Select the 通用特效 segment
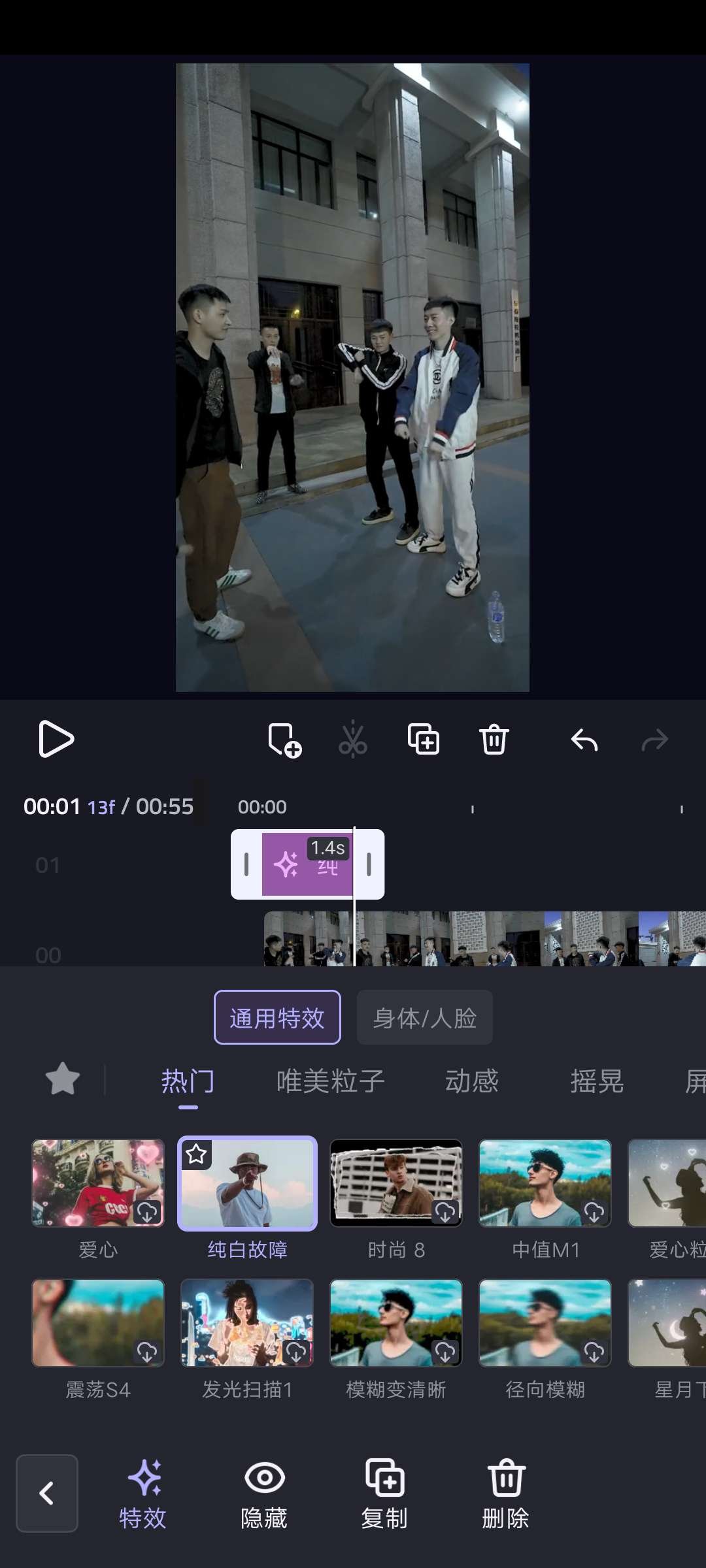The width and height of the screenshot is (706, 1568). [277, 1018]
